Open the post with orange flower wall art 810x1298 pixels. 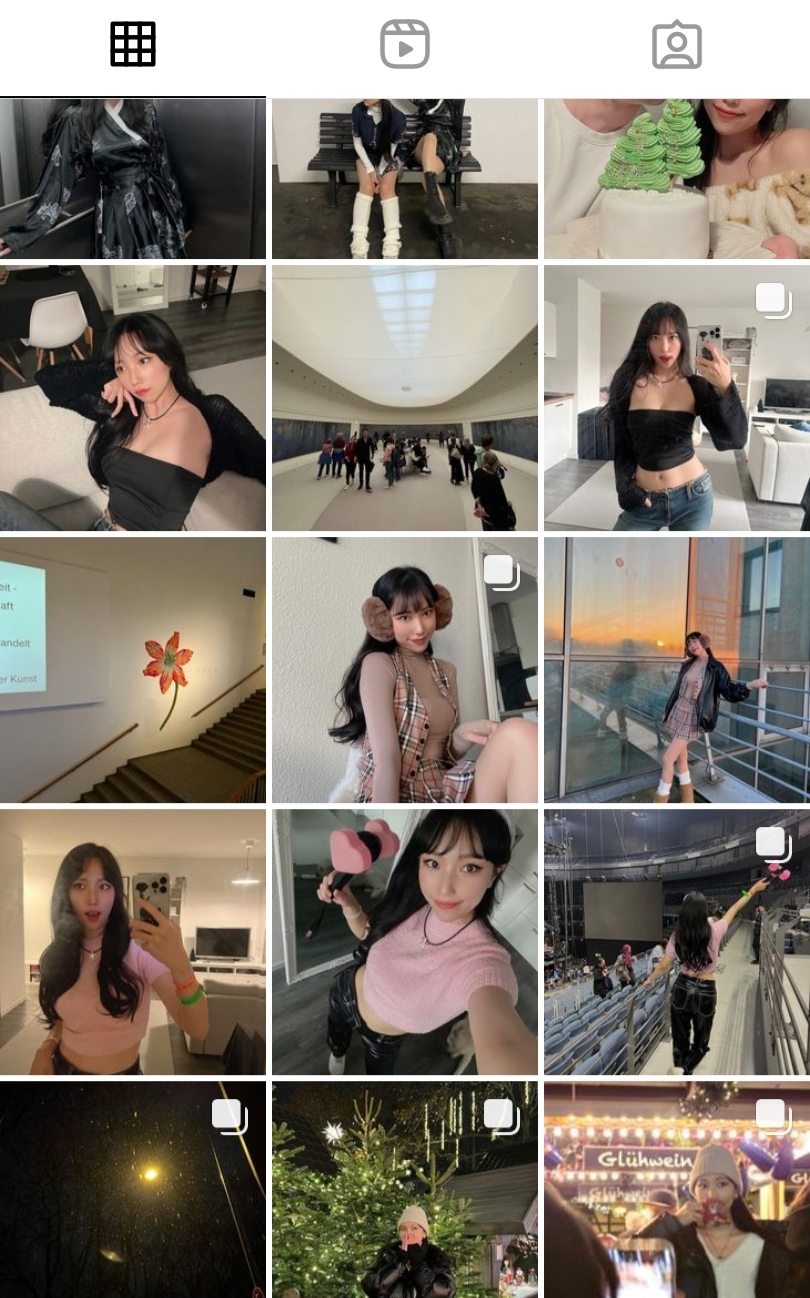[x=133, y=670]
